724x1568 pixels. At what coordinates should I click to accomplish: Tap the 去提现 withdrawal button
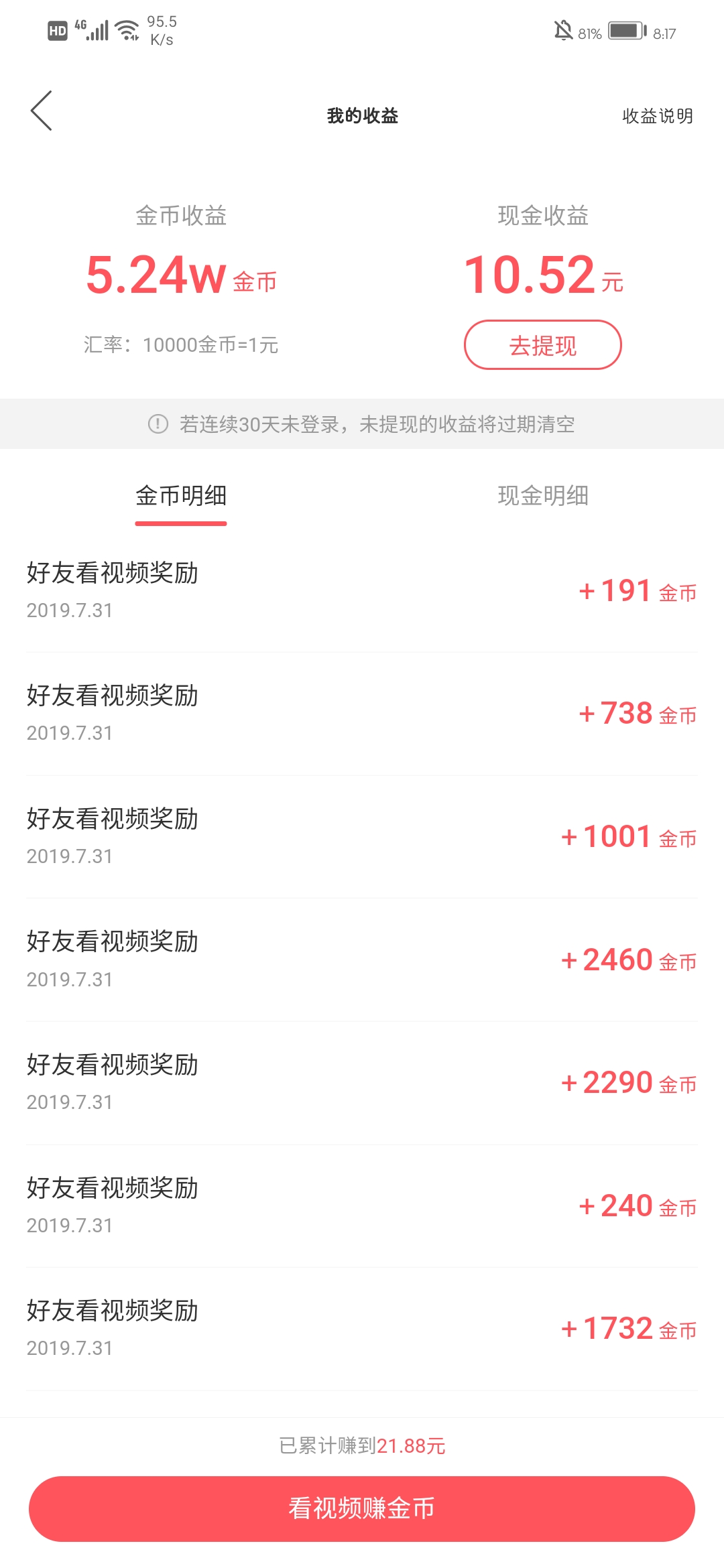542,344
